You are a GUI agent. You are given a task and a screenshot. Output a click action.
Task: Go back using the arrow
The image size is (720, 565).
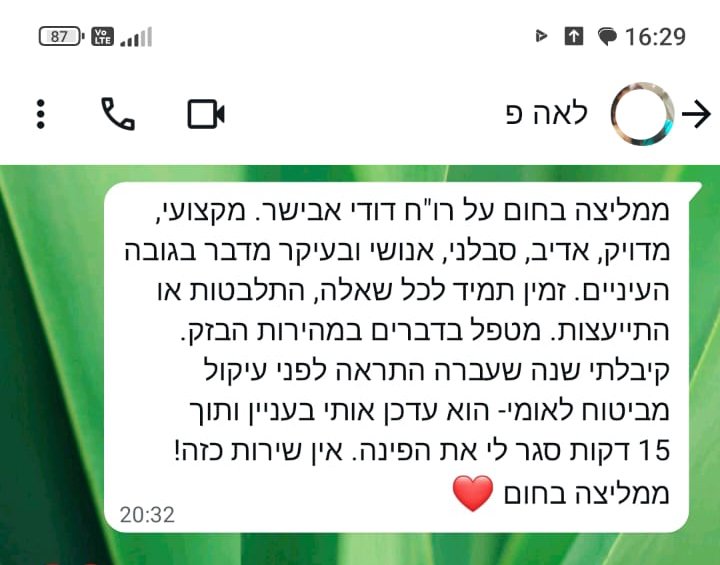pyautogui.click(x=695, y=115)
